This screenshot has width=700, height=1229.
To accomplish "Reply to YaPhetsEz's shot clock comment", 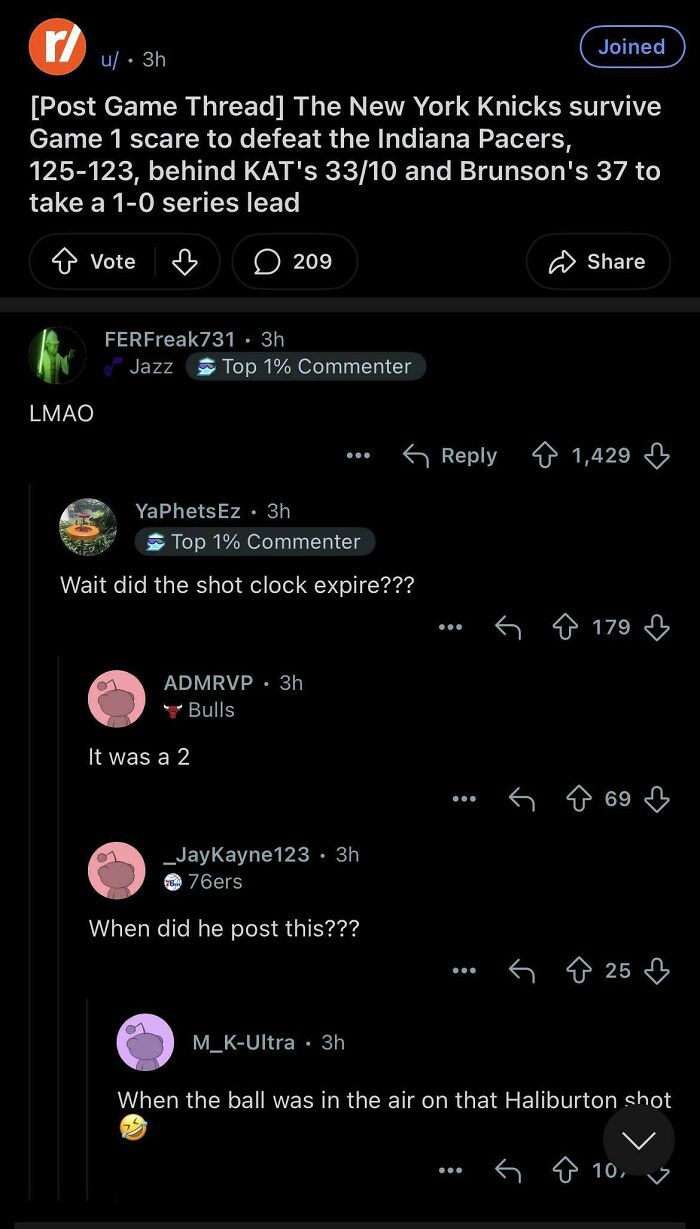I will tap(508, 628).
